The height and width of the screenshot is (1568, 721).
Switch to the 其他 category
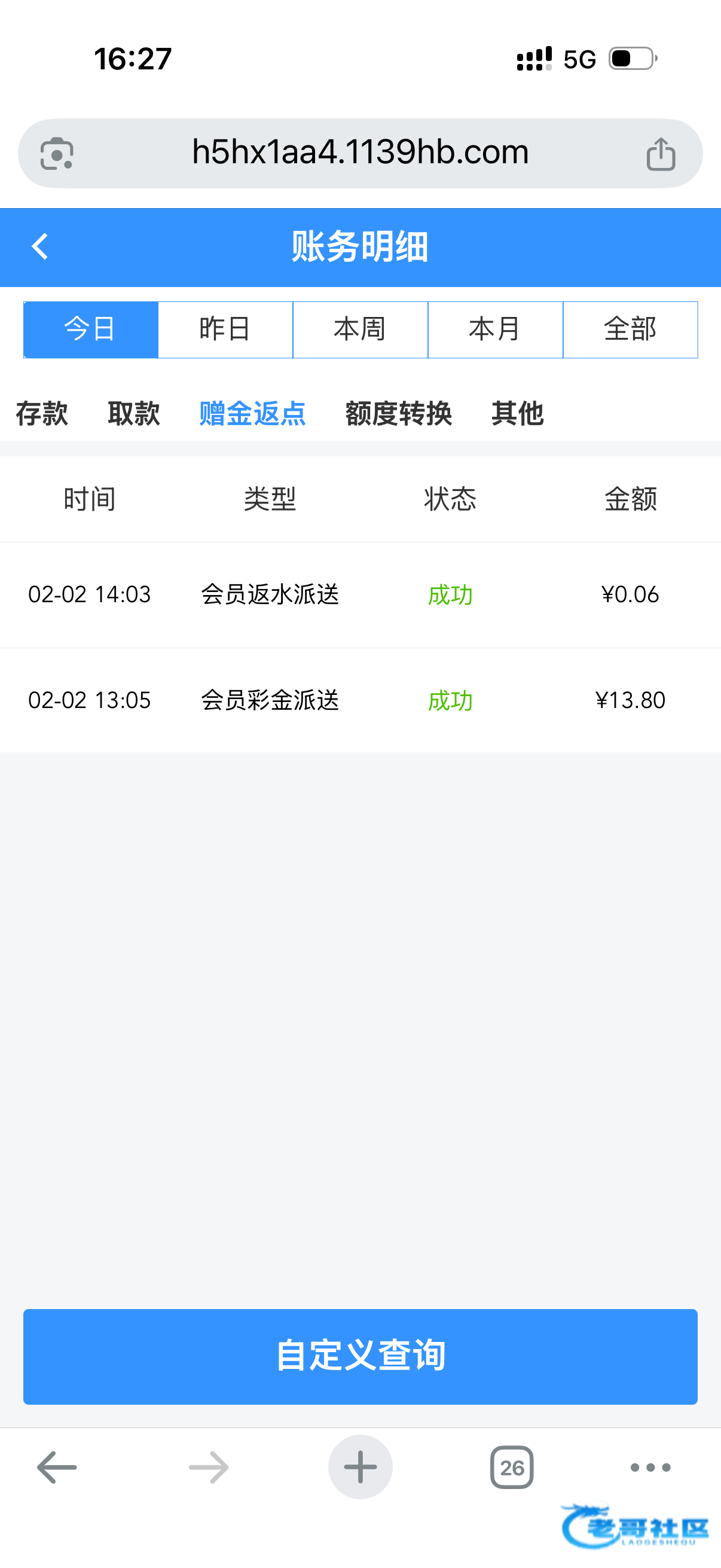517,413
